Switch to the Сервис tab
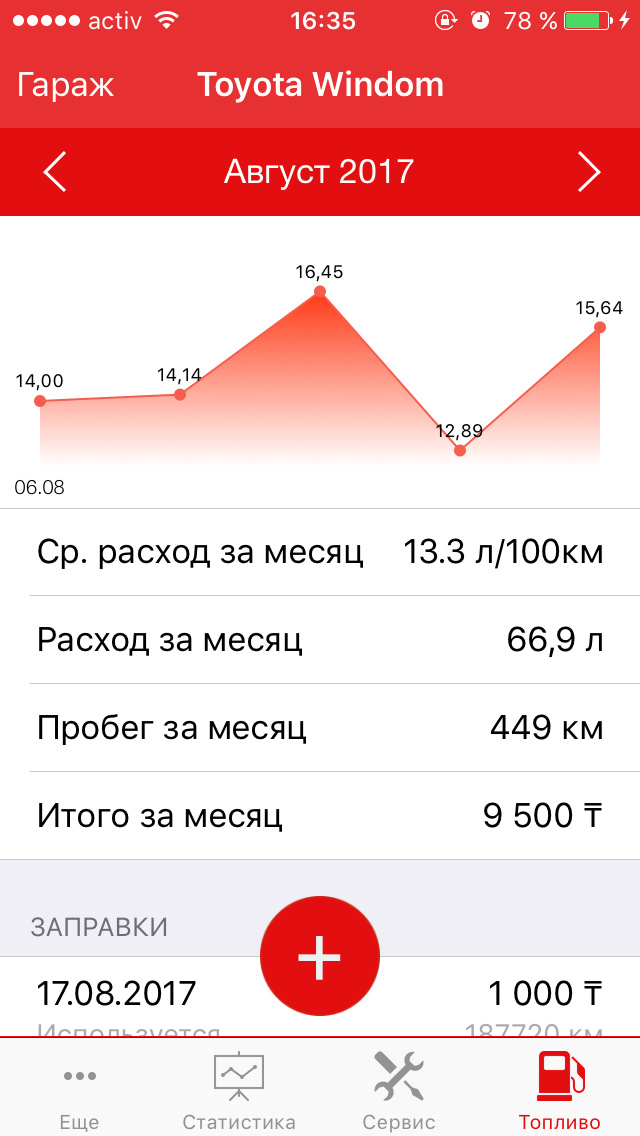The height and width of the screenshot is (1136, 640). tap(399, 1088)
